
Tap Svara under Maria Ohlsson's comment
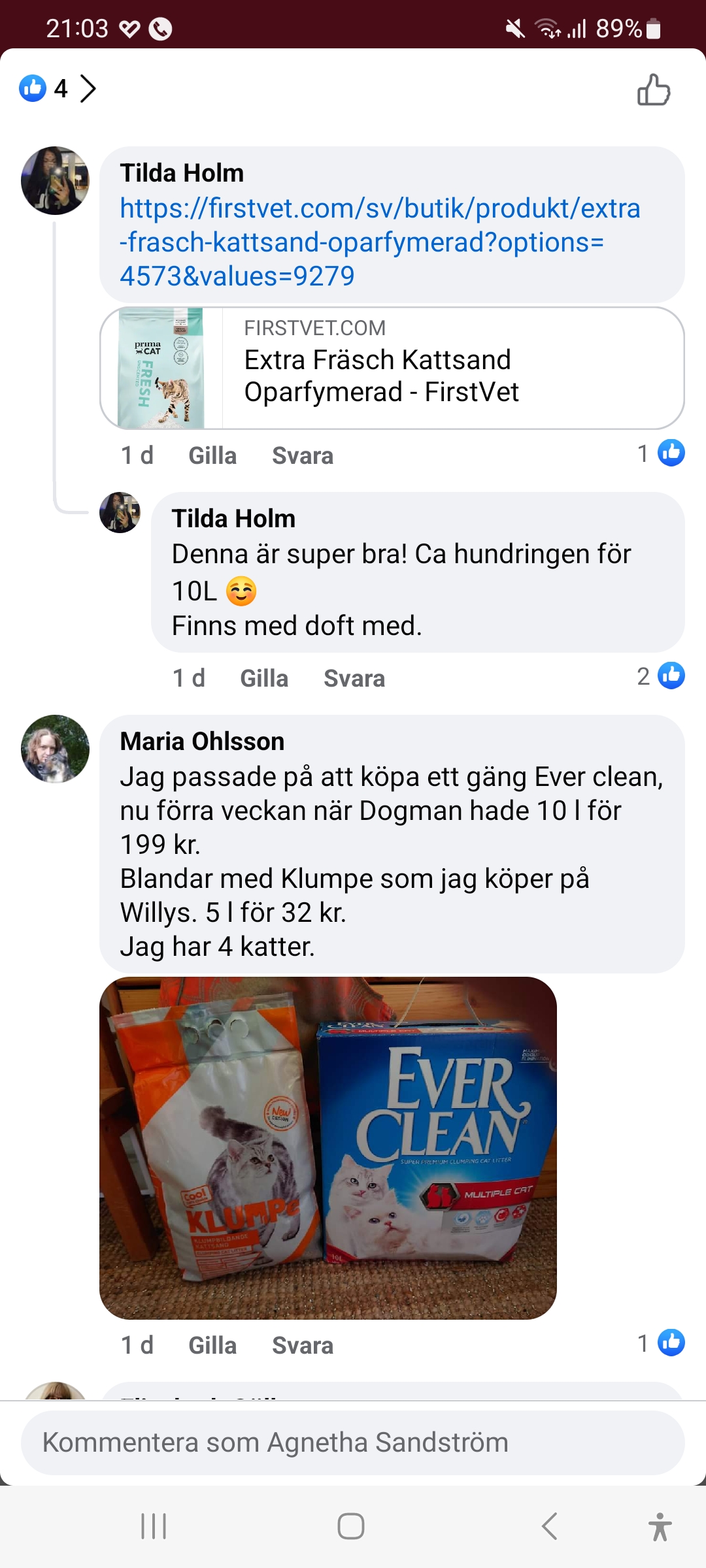[302, 1345]
